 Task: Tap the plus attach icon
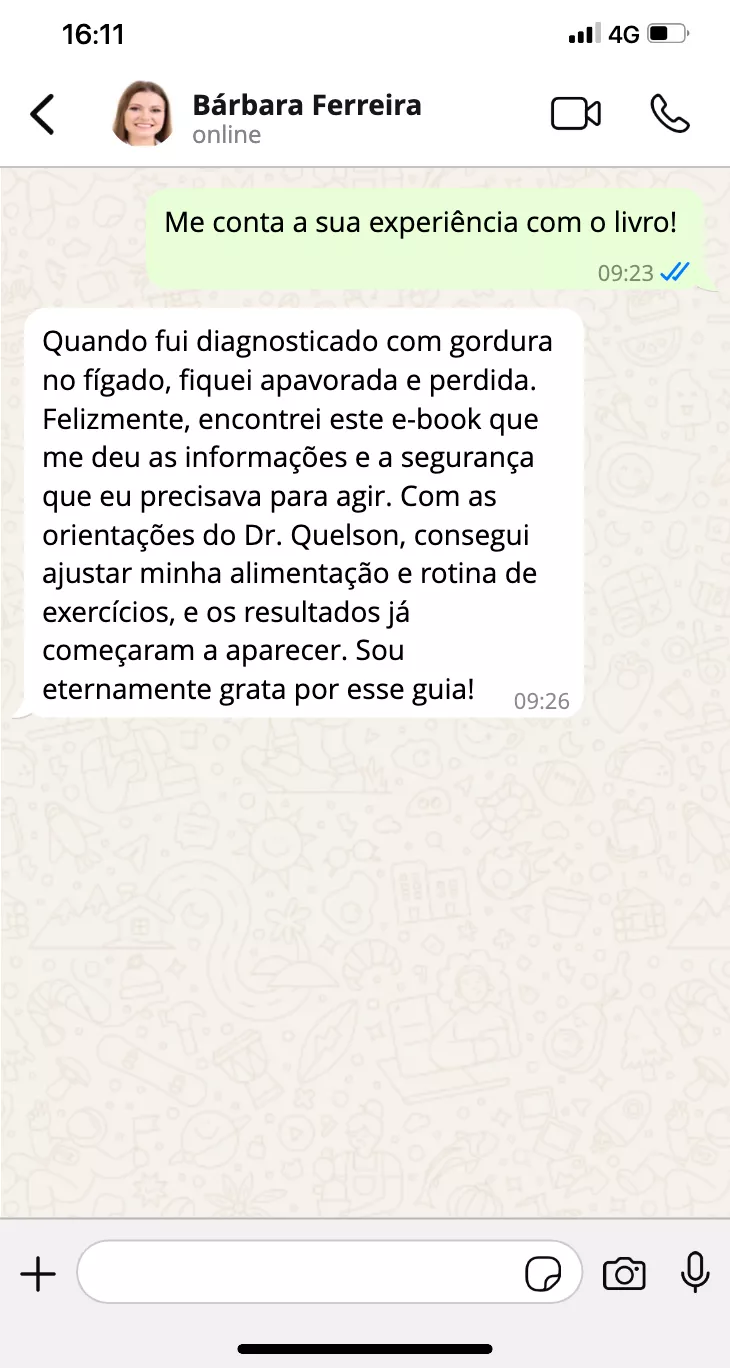click(38, 1274)
